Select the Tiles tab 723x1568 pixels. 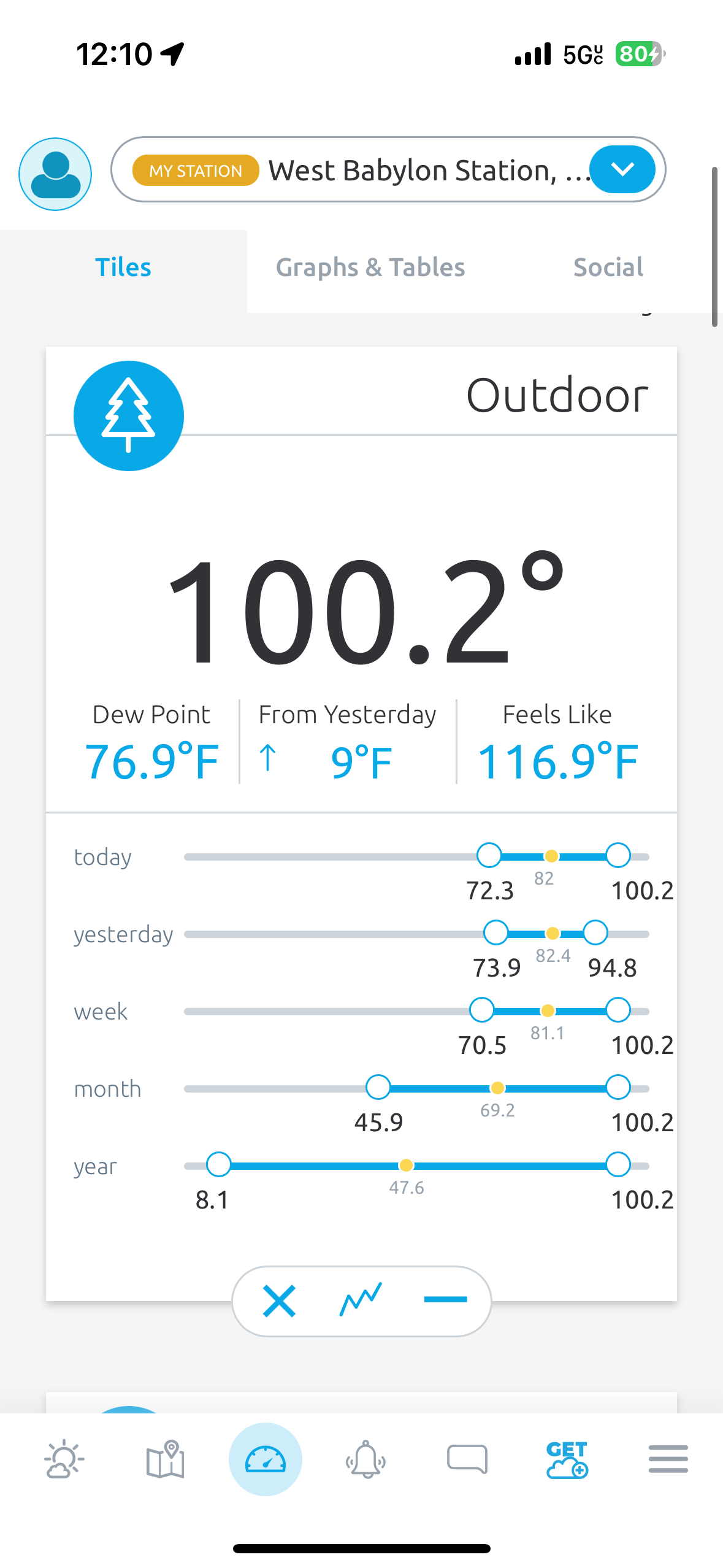click(x=123, y=267)
